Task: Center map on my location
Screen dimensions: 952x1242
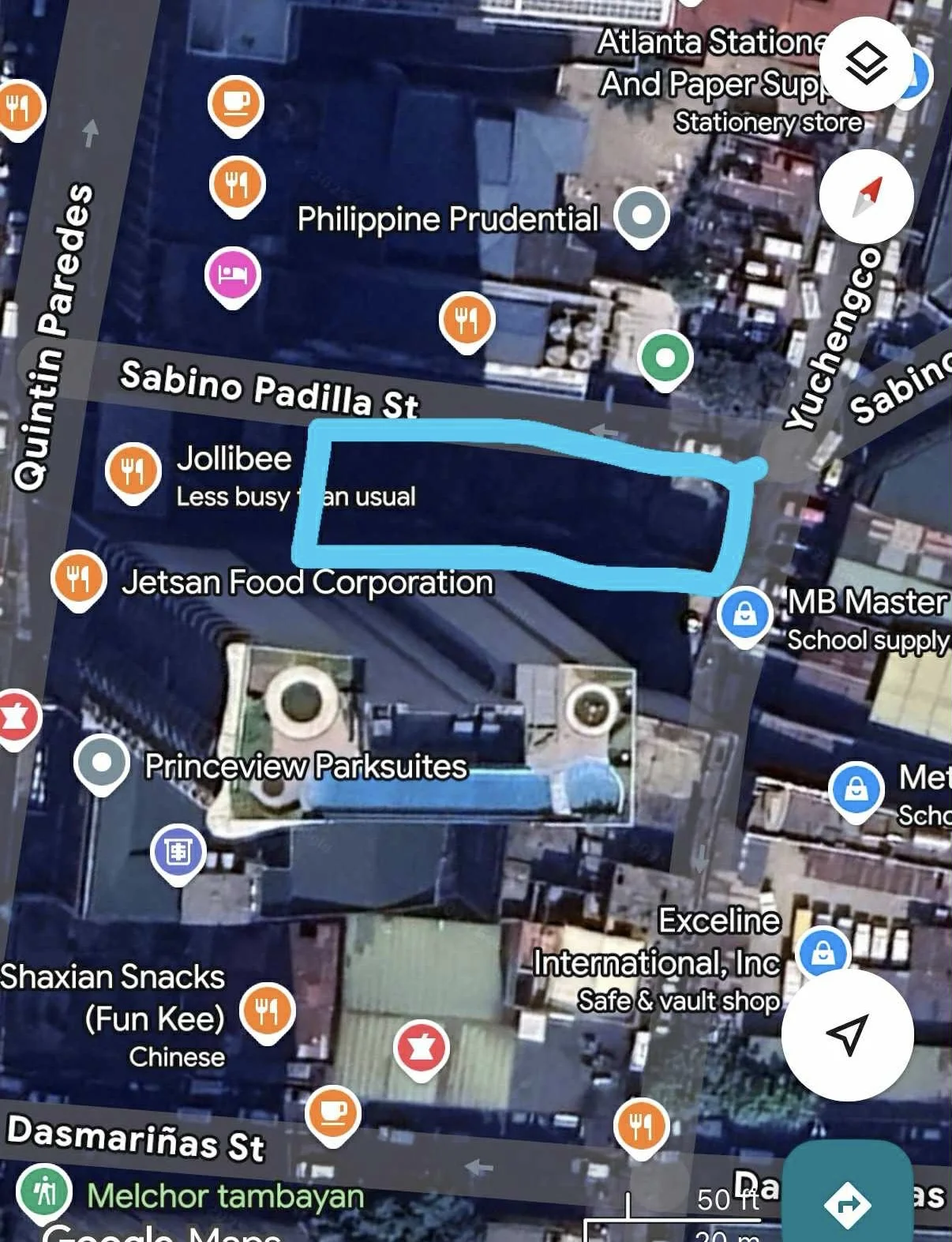Action: 847,1034
